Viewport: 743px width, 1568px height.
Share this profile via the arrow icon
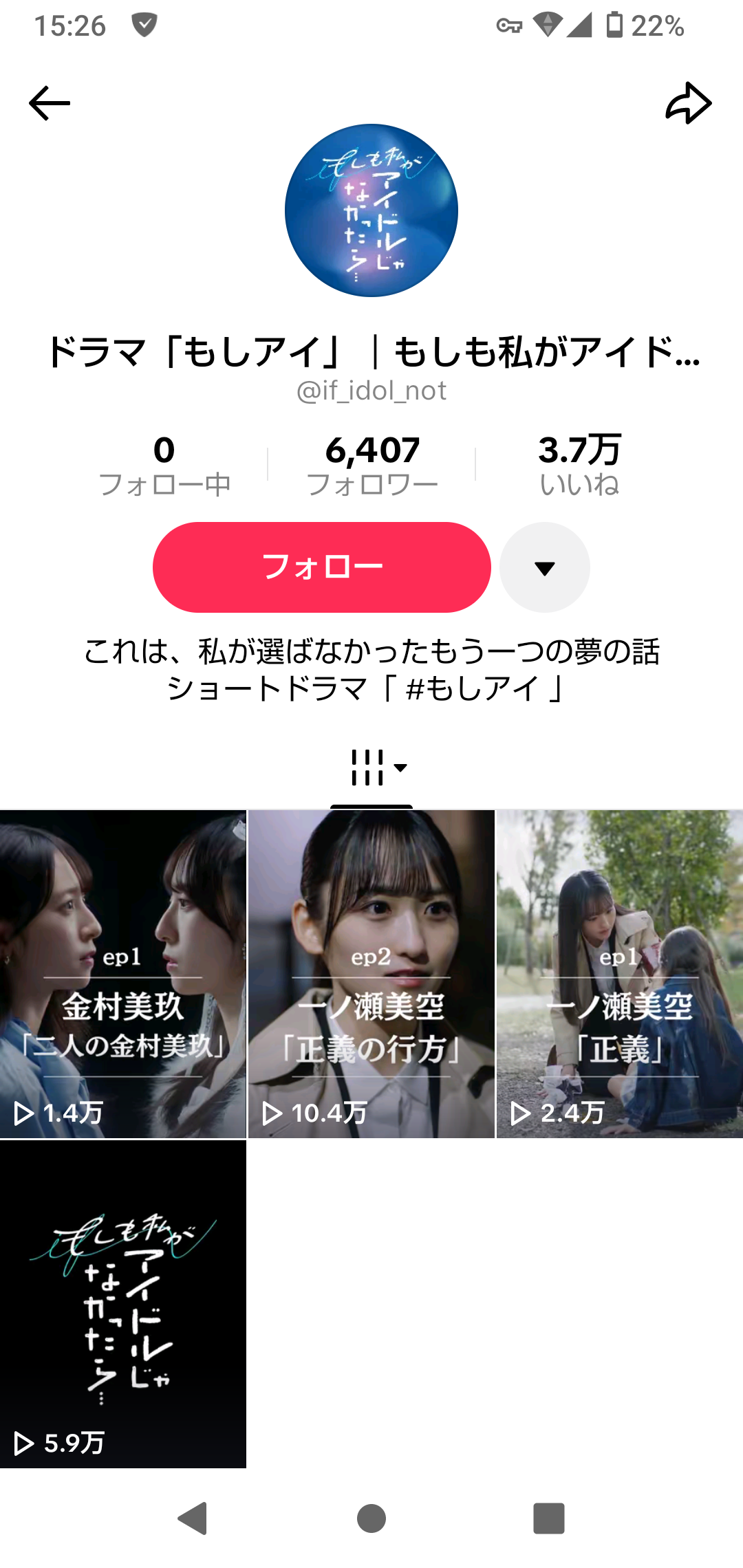tap(688, 103)
